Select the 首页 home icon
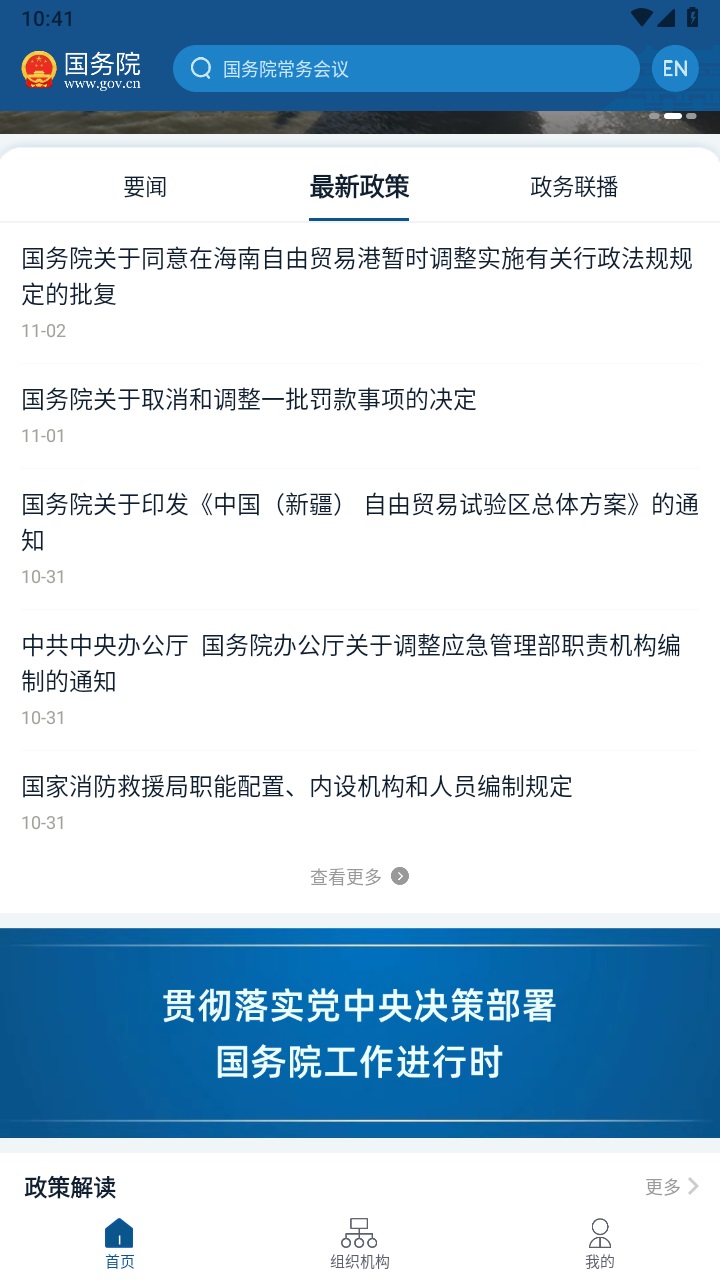Screen dimensions: 720x1280 pos(119,1240)
